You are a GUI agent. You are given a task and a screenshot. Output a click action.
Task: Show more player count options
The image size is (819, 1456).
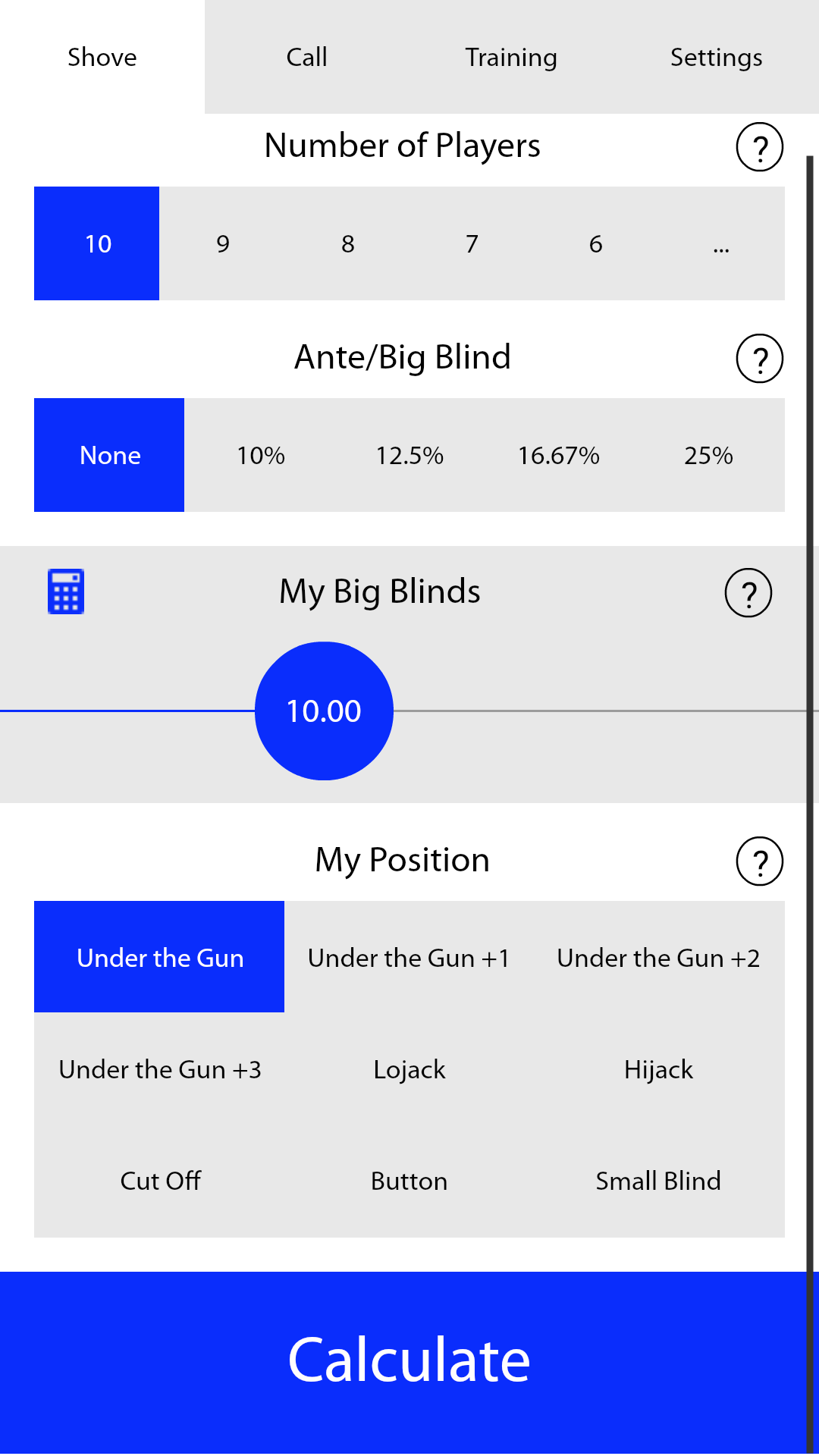click(721, 243)
